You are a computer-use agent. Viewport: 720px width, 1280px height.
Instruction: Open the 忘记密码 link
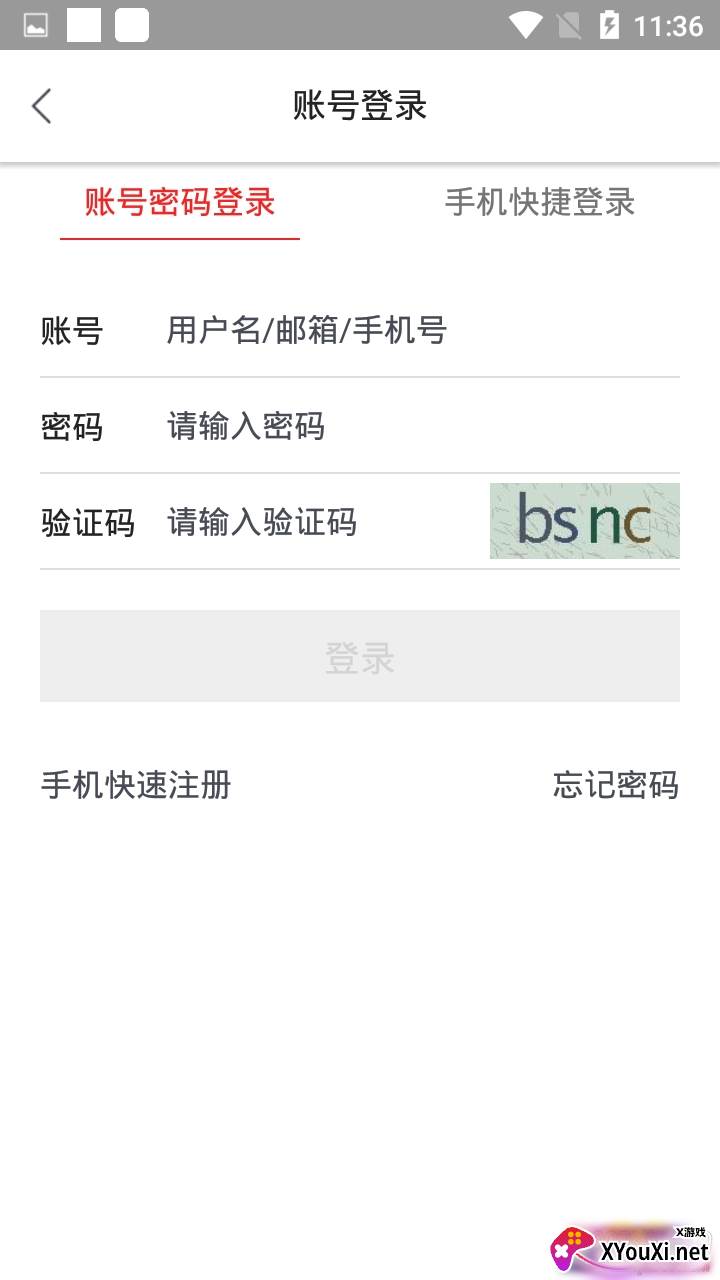tap(615, 785)
